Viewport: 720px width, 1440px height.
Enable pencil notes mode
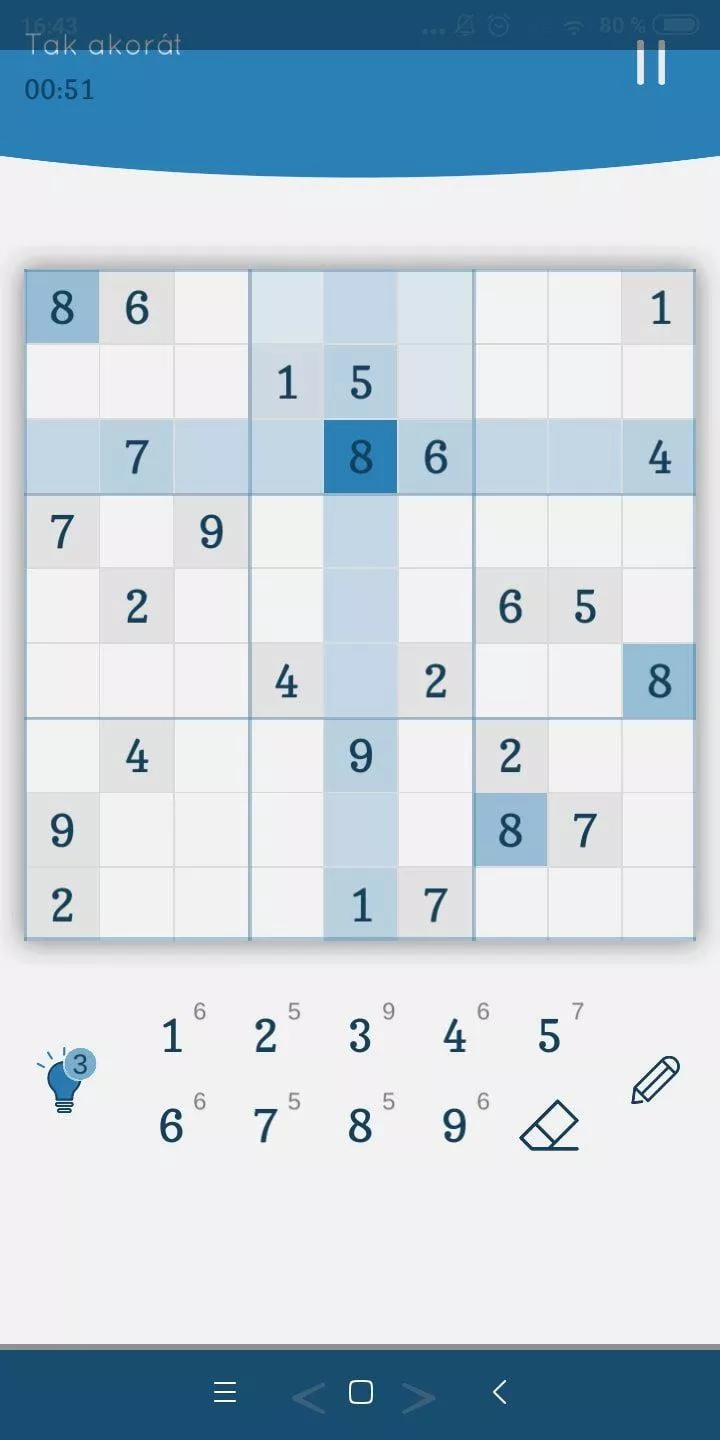(x=656, y=1080)
